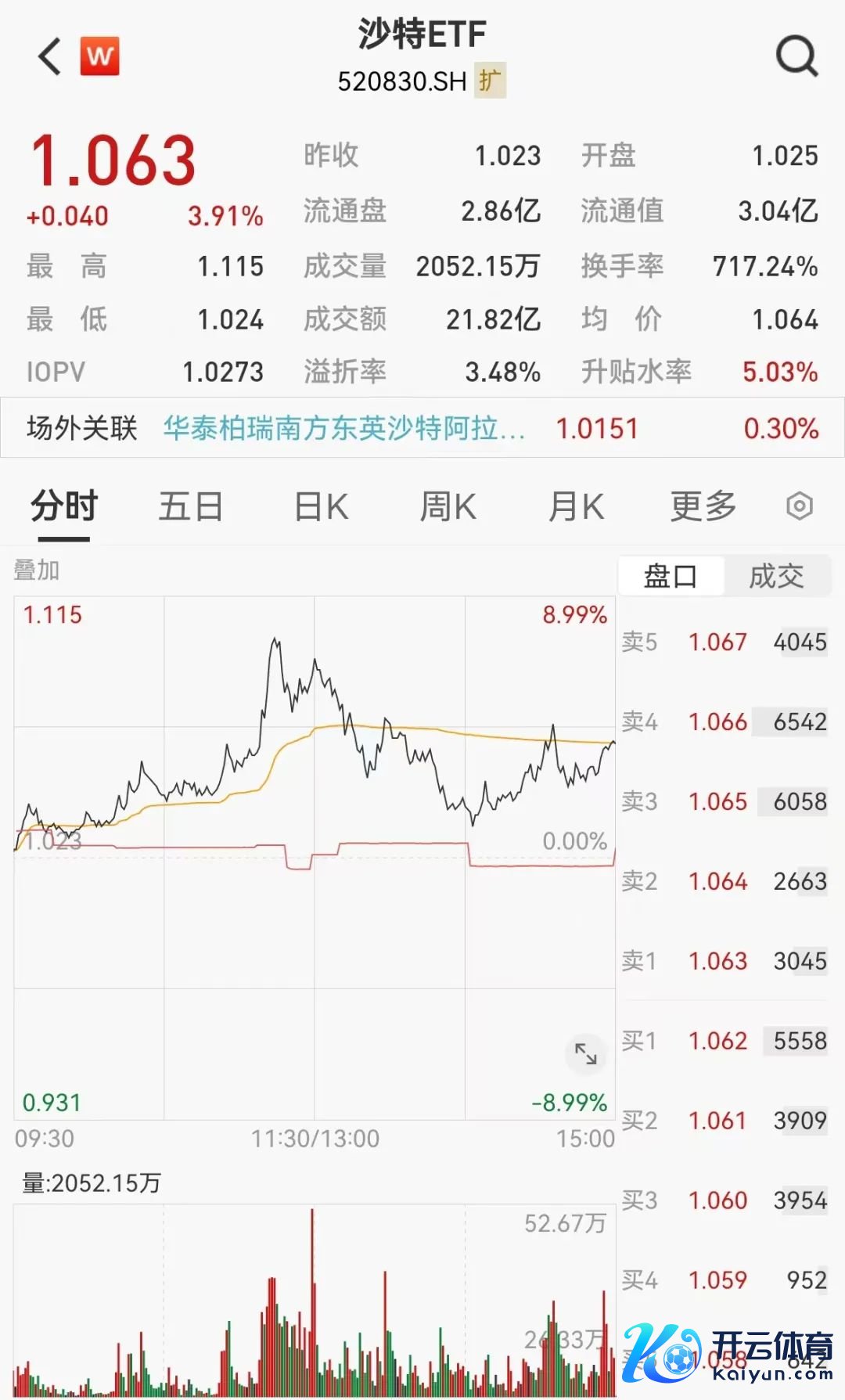Open search with the magnifier icon

[796, 57]
